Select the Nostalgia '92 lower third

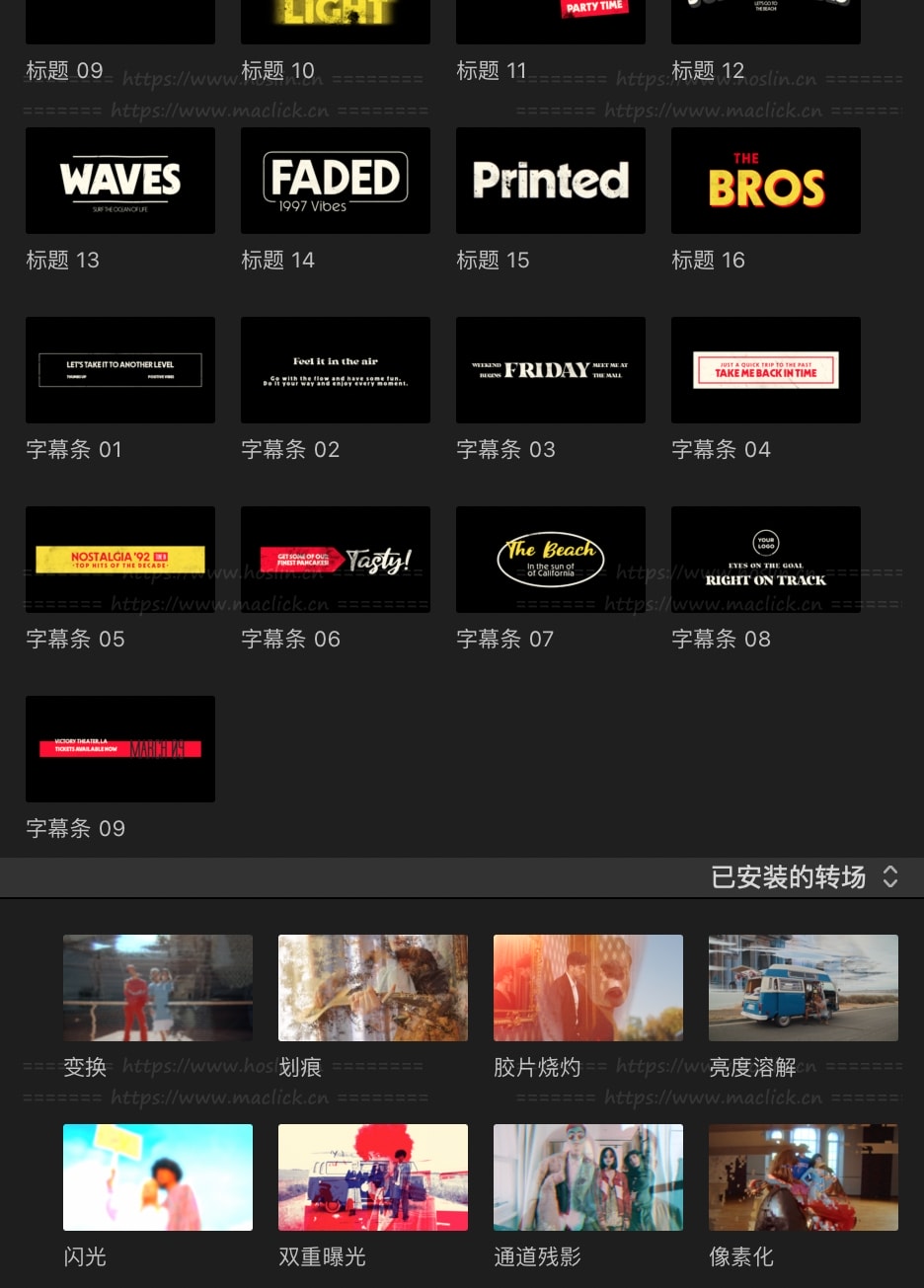pyautogui.click(x=119, y=559)
